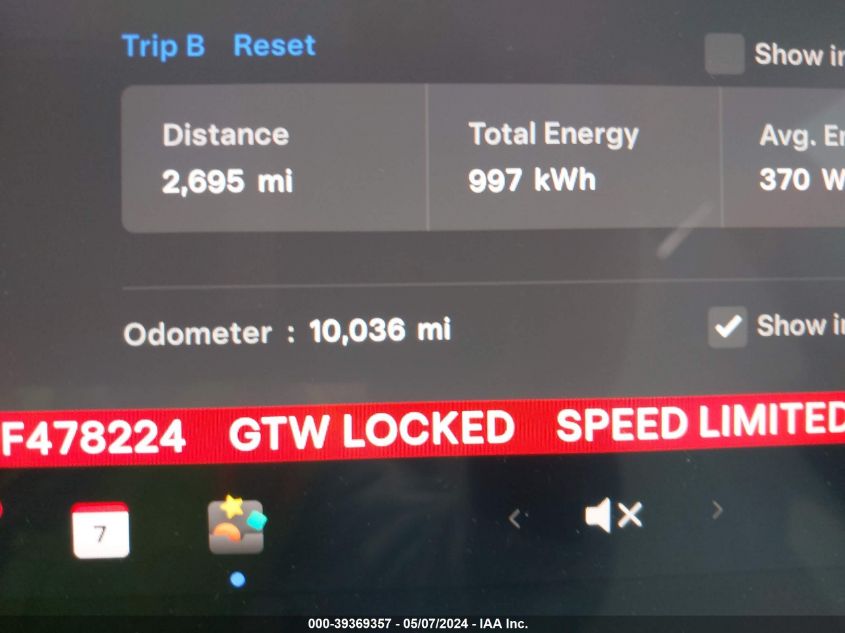
Task: Open the Toybox app icon
Action: [x=236, y=526]
